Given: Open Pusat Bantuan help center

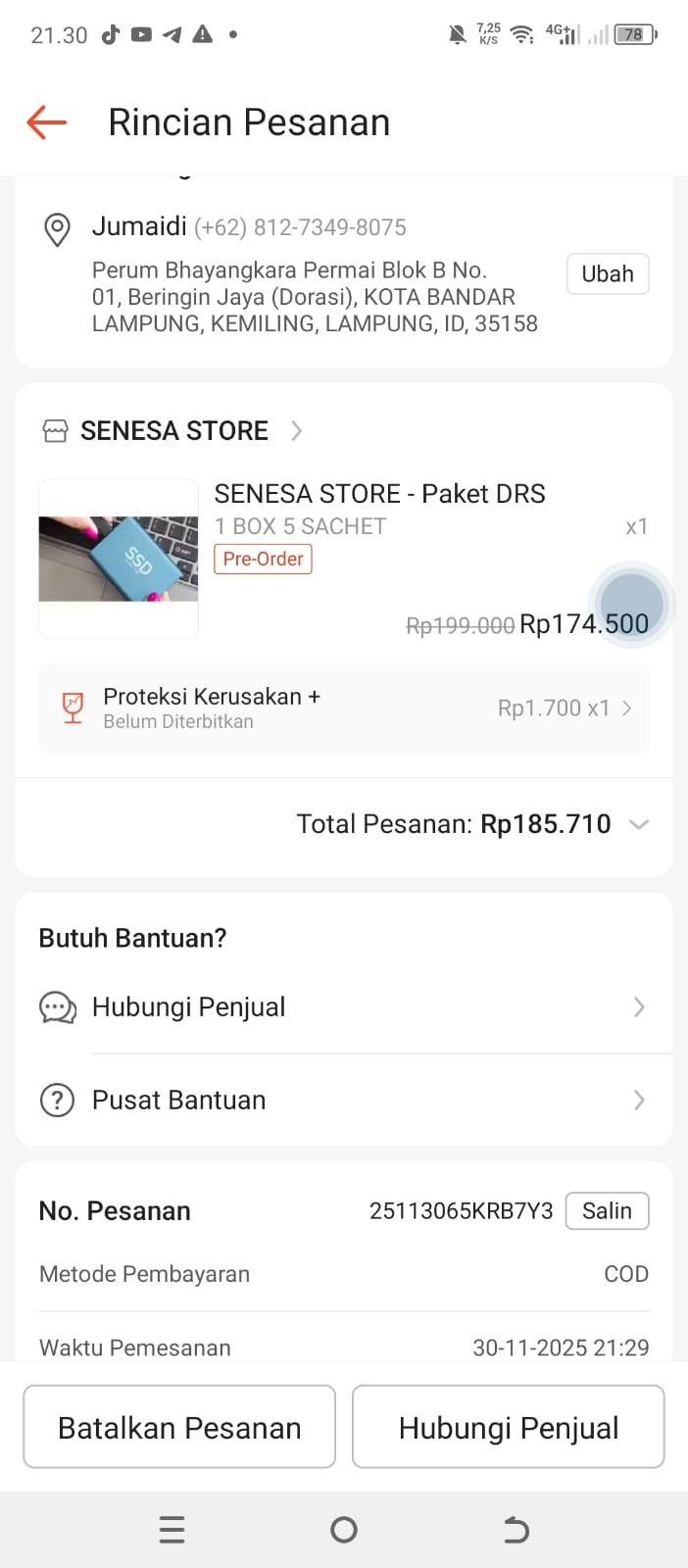Looking at the screenshot, I should pyautogui.click(x=343, y=1101).
